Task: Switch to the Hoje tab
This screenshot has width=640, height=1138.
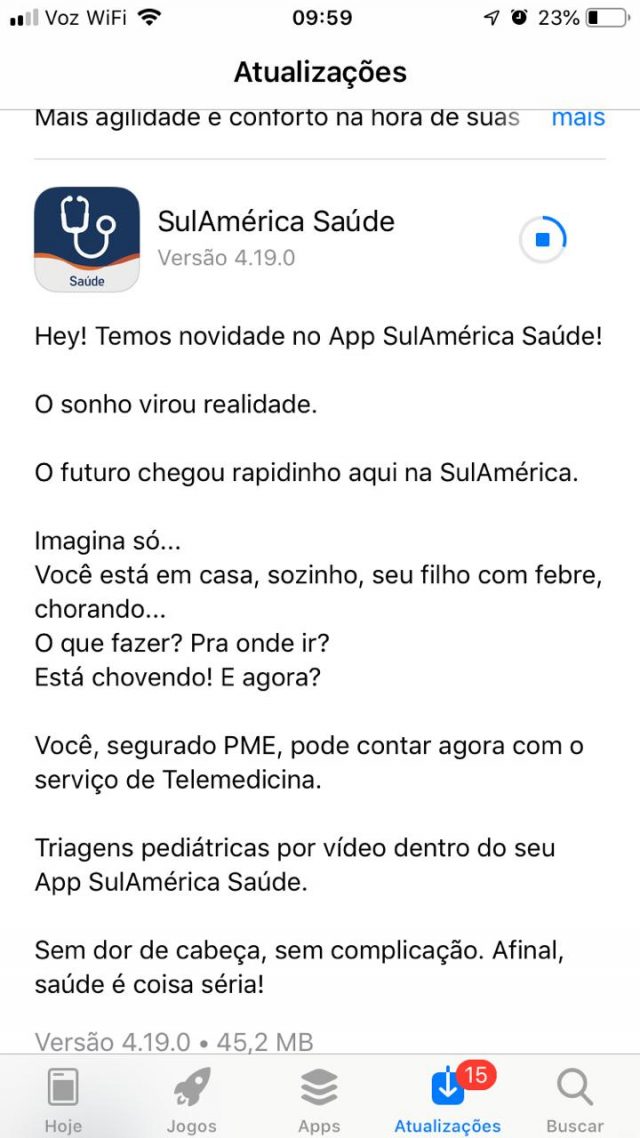Action: pos(63,1098)
